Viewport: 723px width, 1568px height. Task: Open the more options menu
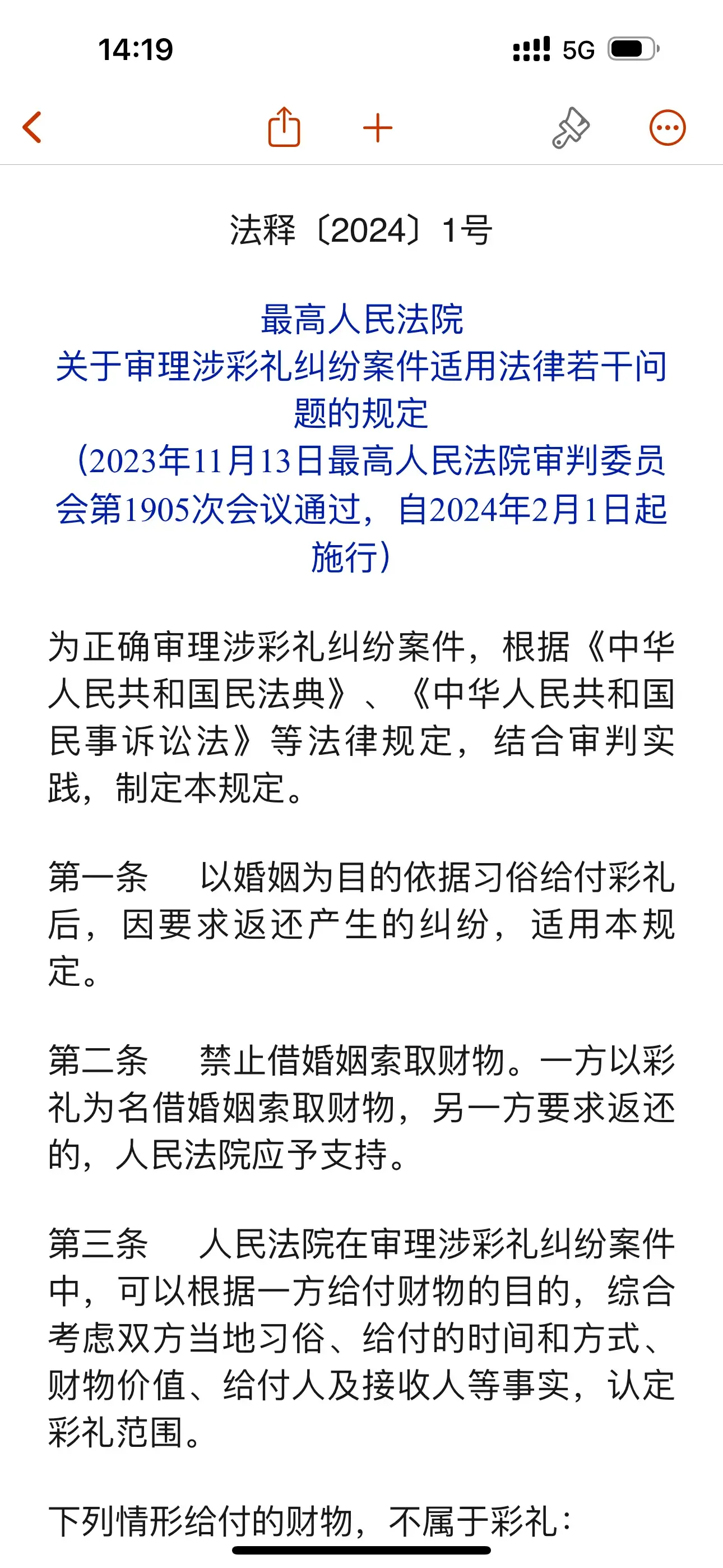tap(668, 128)
